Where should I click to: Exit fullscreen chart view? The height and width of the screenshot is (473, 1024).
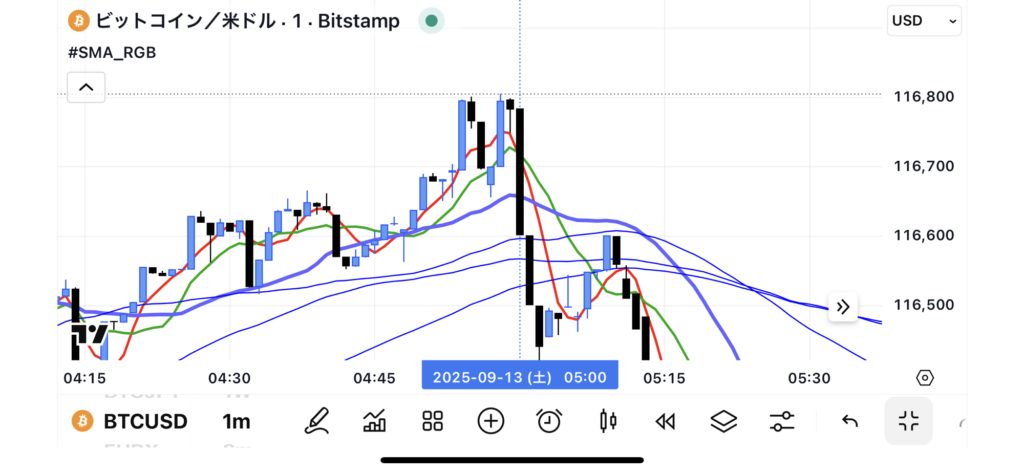click(x=908, y=421)
